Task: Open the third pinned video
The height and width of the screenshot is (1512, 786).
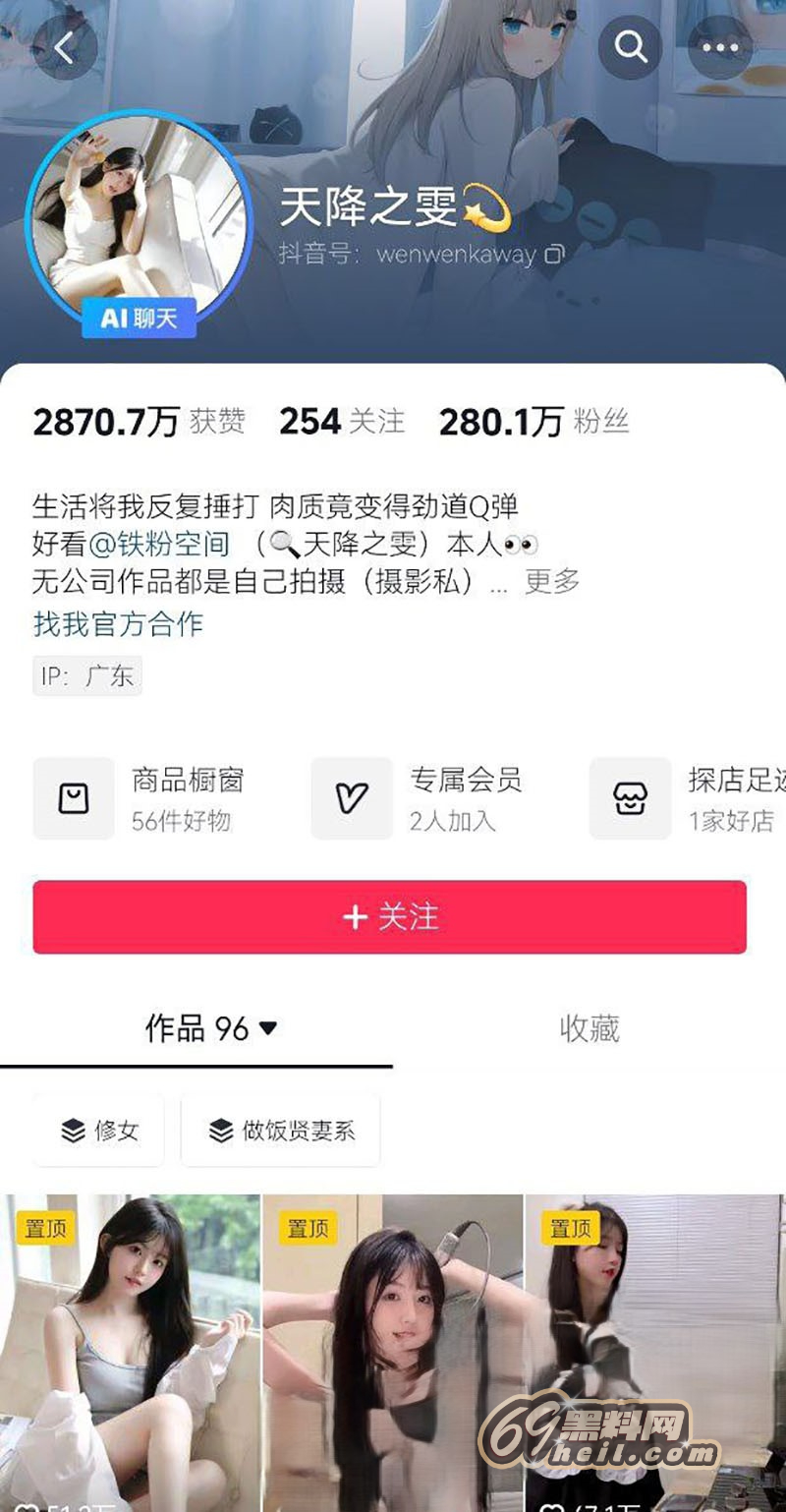Action: [x=655, y=1357]
